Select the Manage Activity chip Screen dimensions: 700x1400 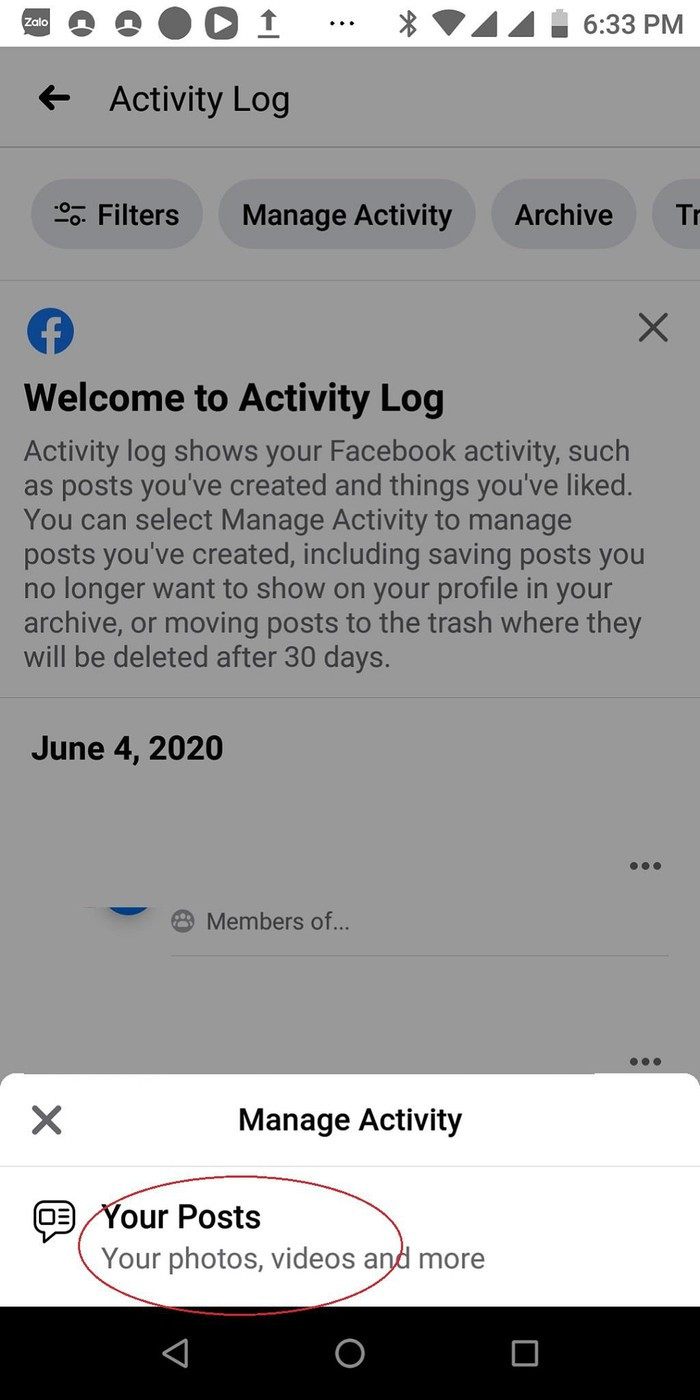346,214
